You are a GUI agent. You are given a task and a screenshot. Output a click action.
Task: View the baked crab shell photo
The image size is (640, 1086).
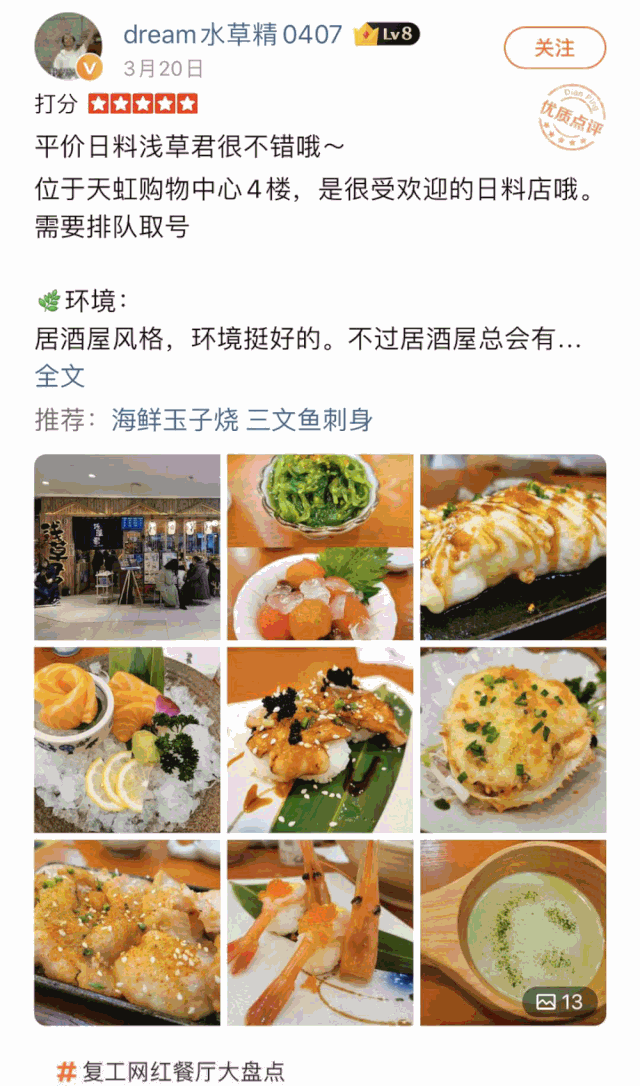click(513, 740)
